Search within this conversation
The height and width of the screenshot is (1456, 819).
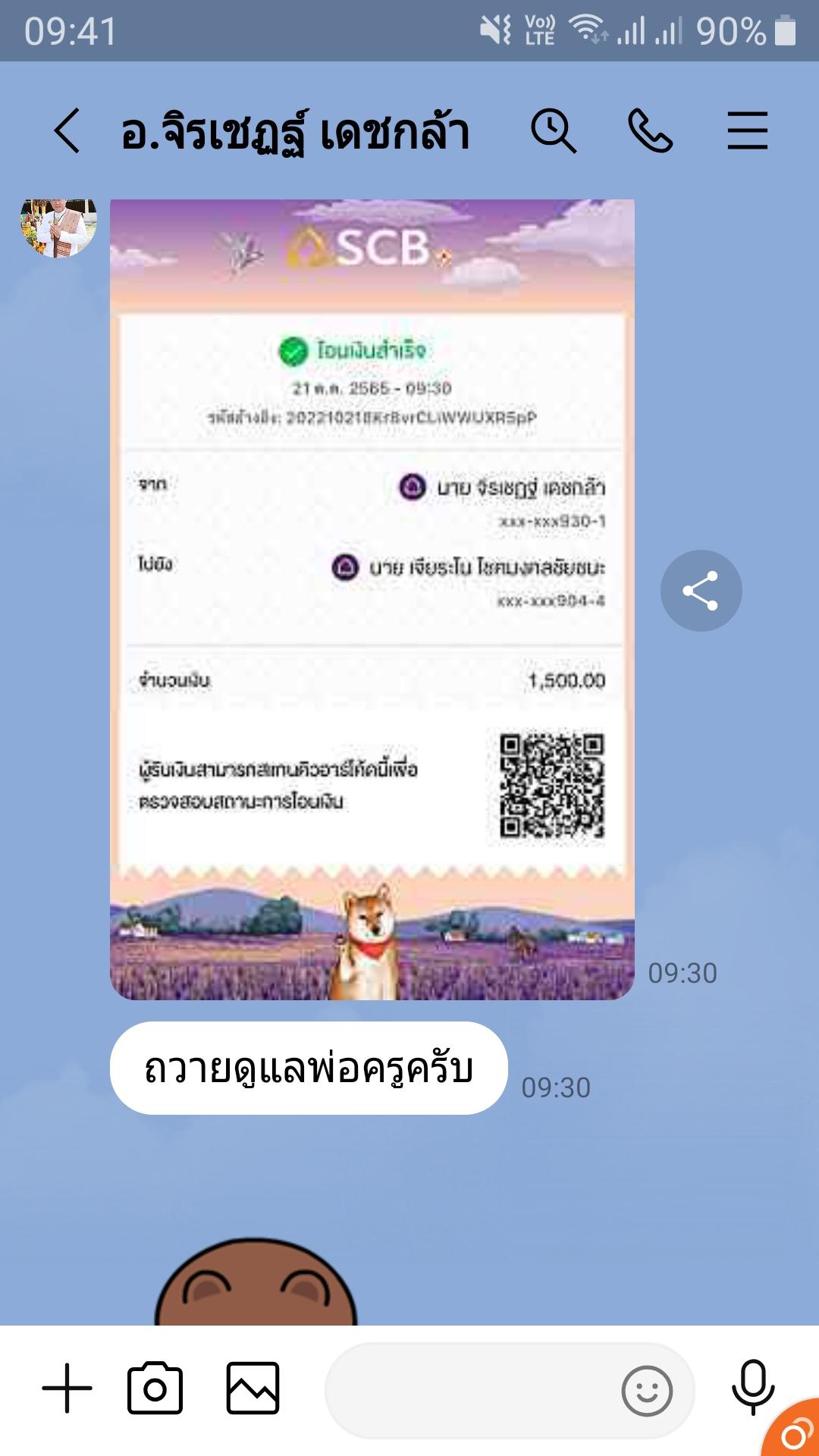coord(553,131)
